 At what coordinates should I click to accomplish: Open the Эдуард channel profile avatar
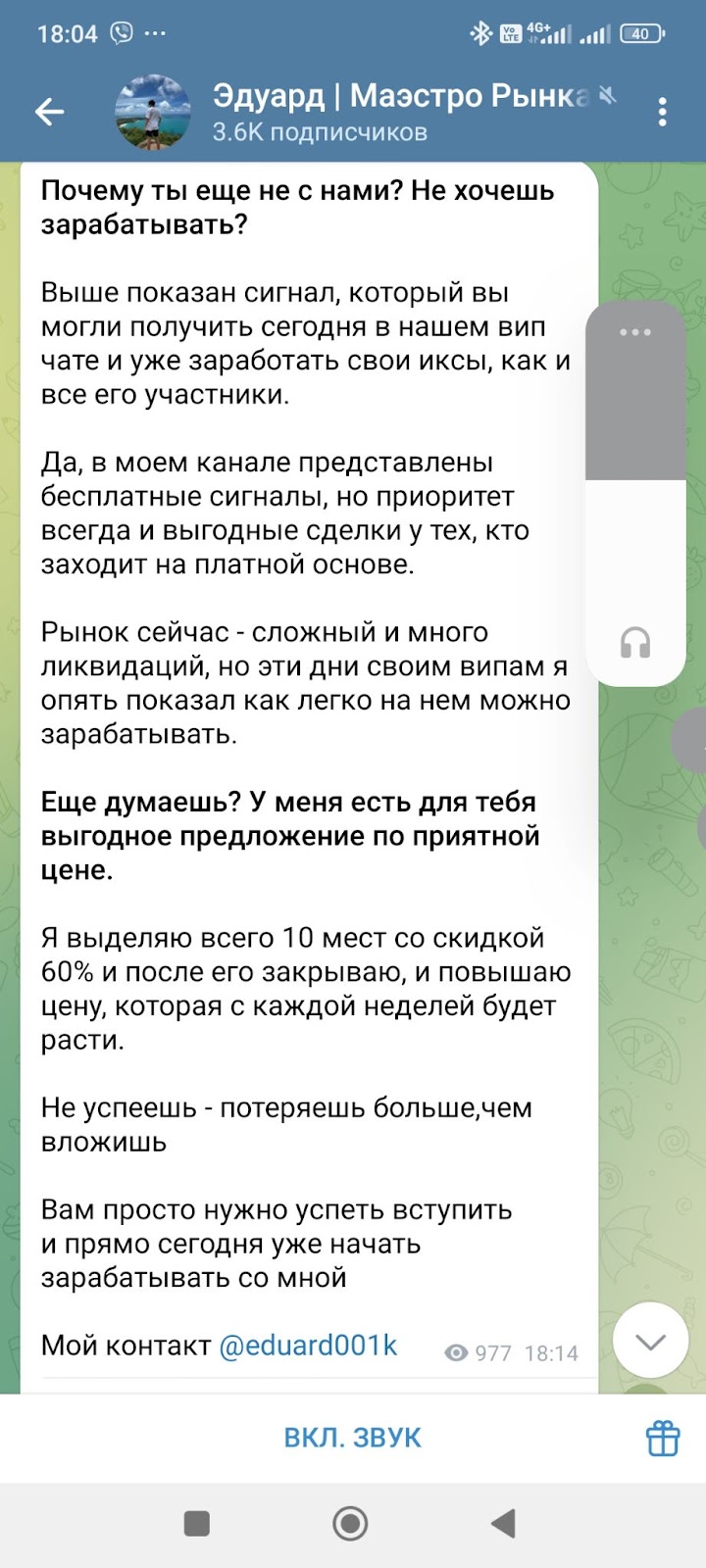tap(152, 112)
